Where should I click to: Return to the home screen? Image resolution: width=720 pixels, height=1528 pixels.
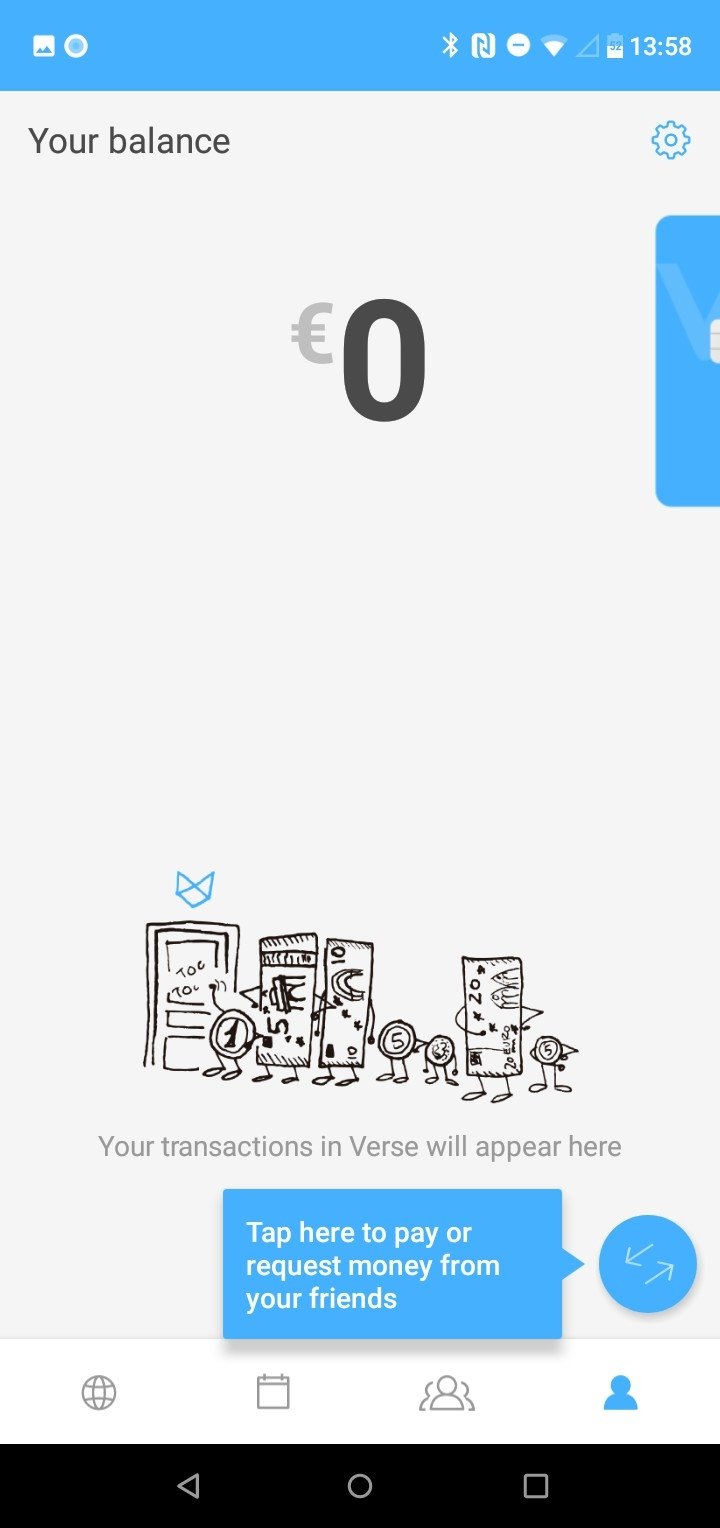[x=360, y=1486]
